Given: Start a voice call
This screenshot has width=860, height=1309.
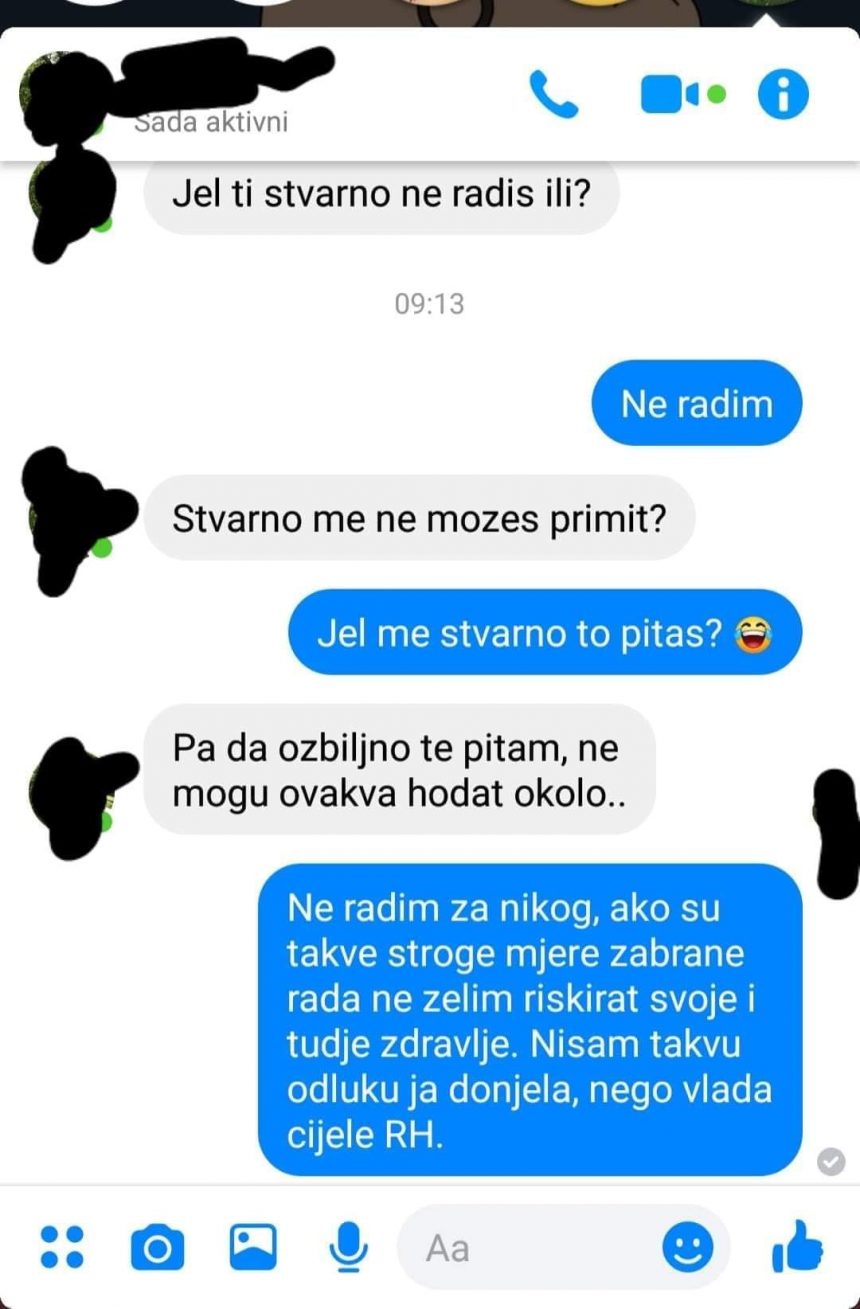Looking at the screenshot, I should [x=553, y=95].
